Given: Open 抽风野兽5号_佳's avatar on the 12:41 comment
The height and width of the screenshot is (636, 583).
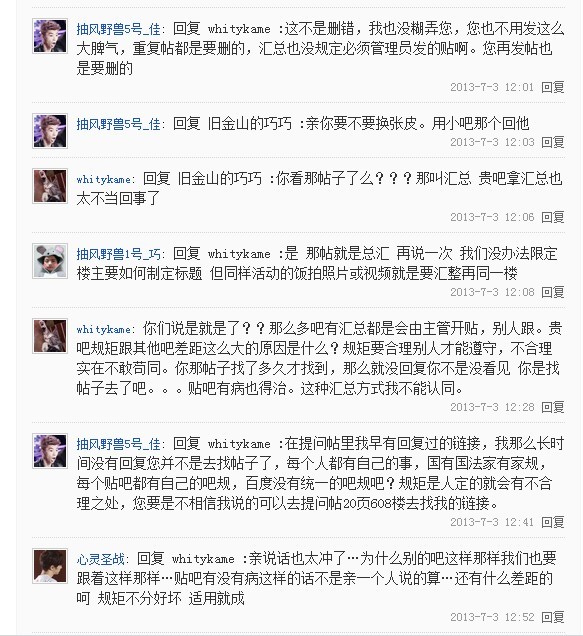Looking at the screenshot, I should pos(50,451).
